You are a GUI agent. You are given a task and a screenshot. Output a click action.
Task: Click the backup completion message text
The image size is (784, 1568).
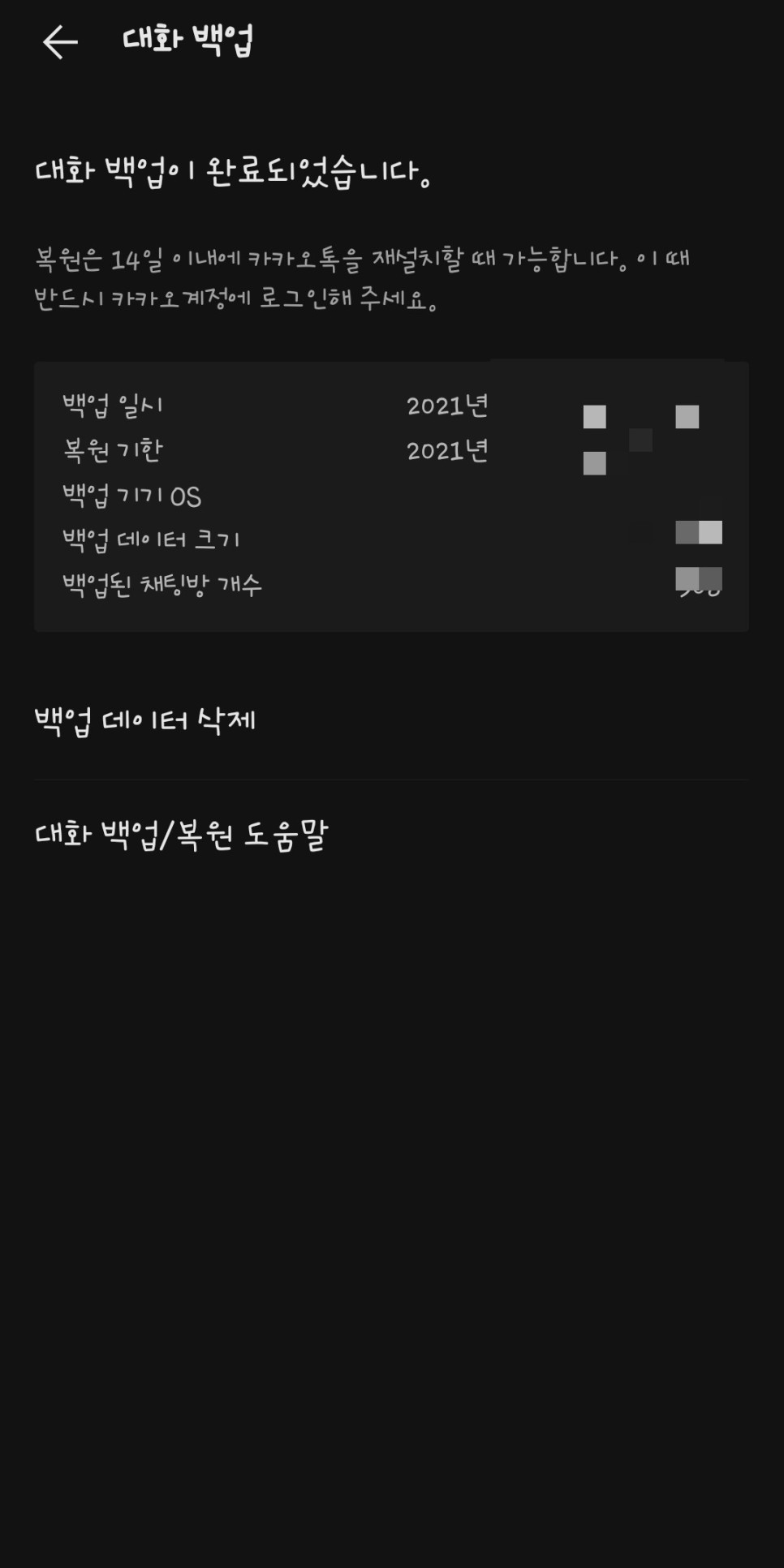235,169
